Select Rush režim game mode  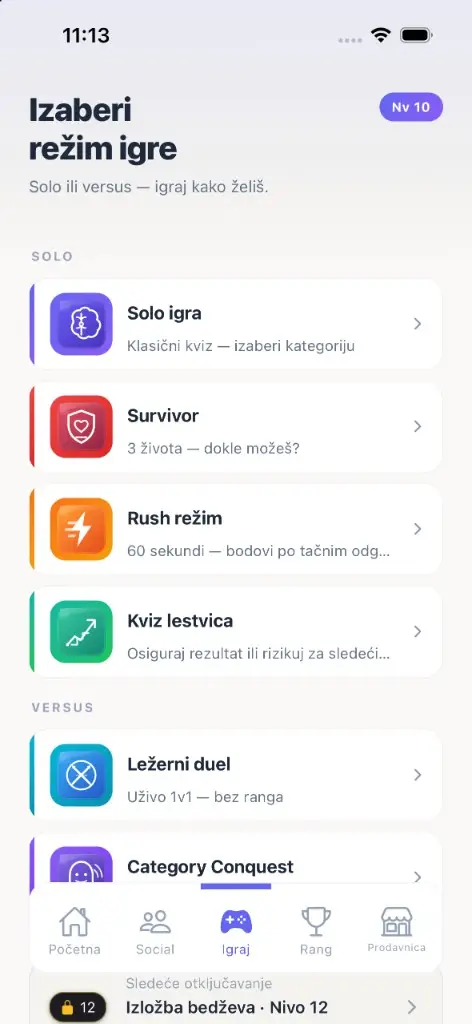pyautogui.click(x=236, y=529)
